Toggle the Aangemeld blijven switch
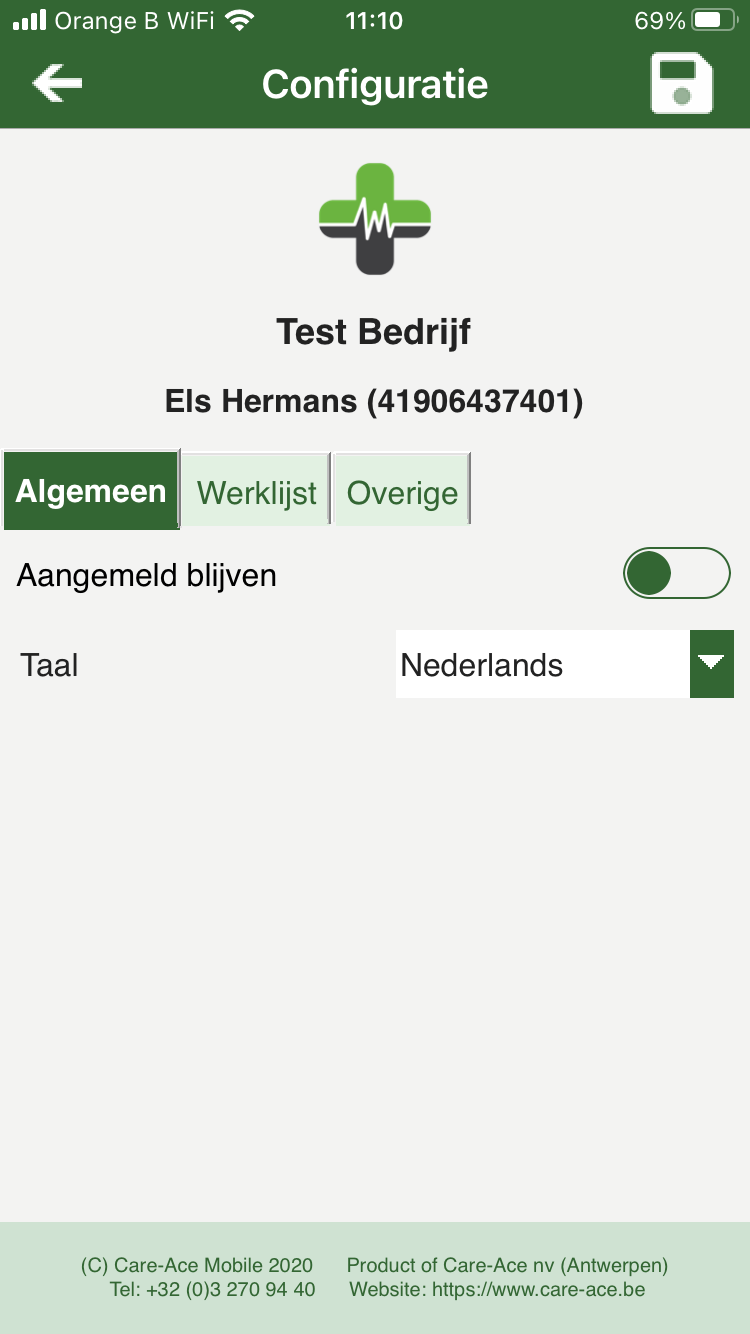Image resolution: width=750 pixels, height=1334 pixels. [677, 573]
